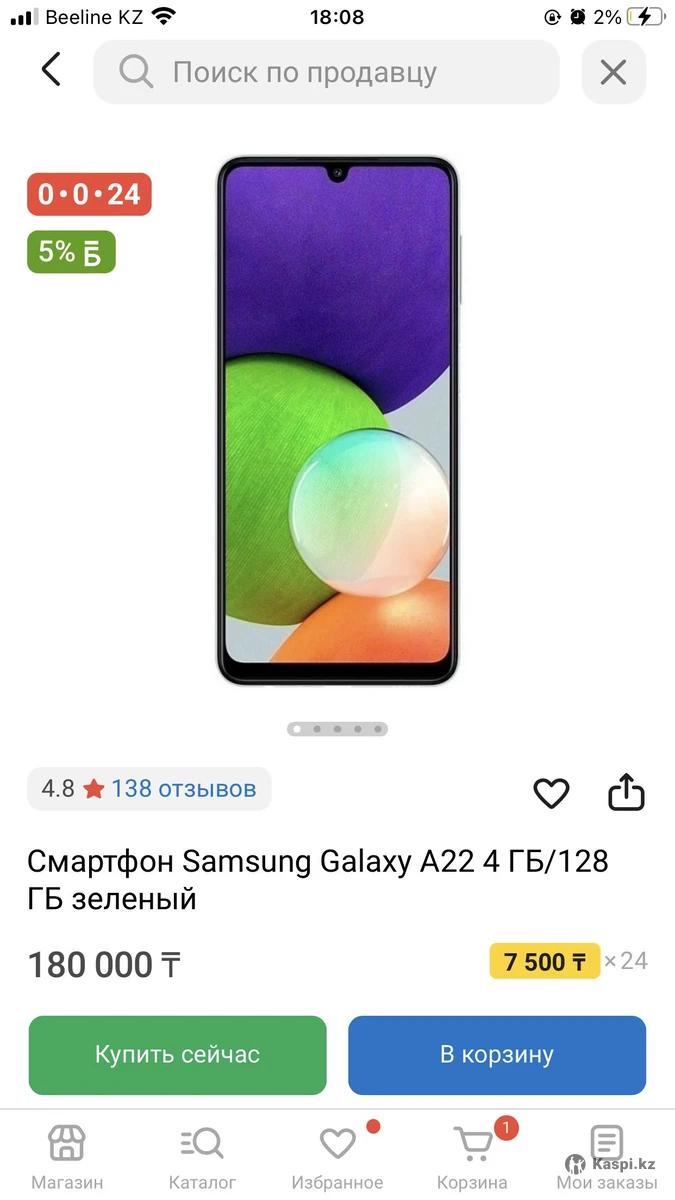Close the page with the X button
This screenshot has height=1200, width=675.
click(613, 72)
